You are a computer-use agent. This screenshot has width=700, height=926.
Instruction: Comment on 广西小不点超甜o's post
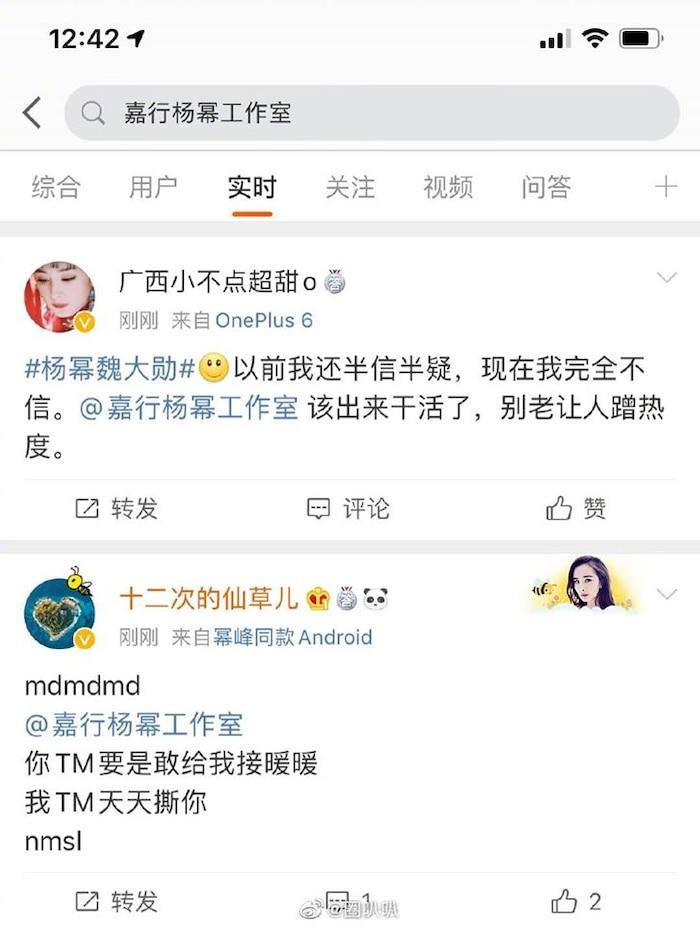[x=348, y=509]
